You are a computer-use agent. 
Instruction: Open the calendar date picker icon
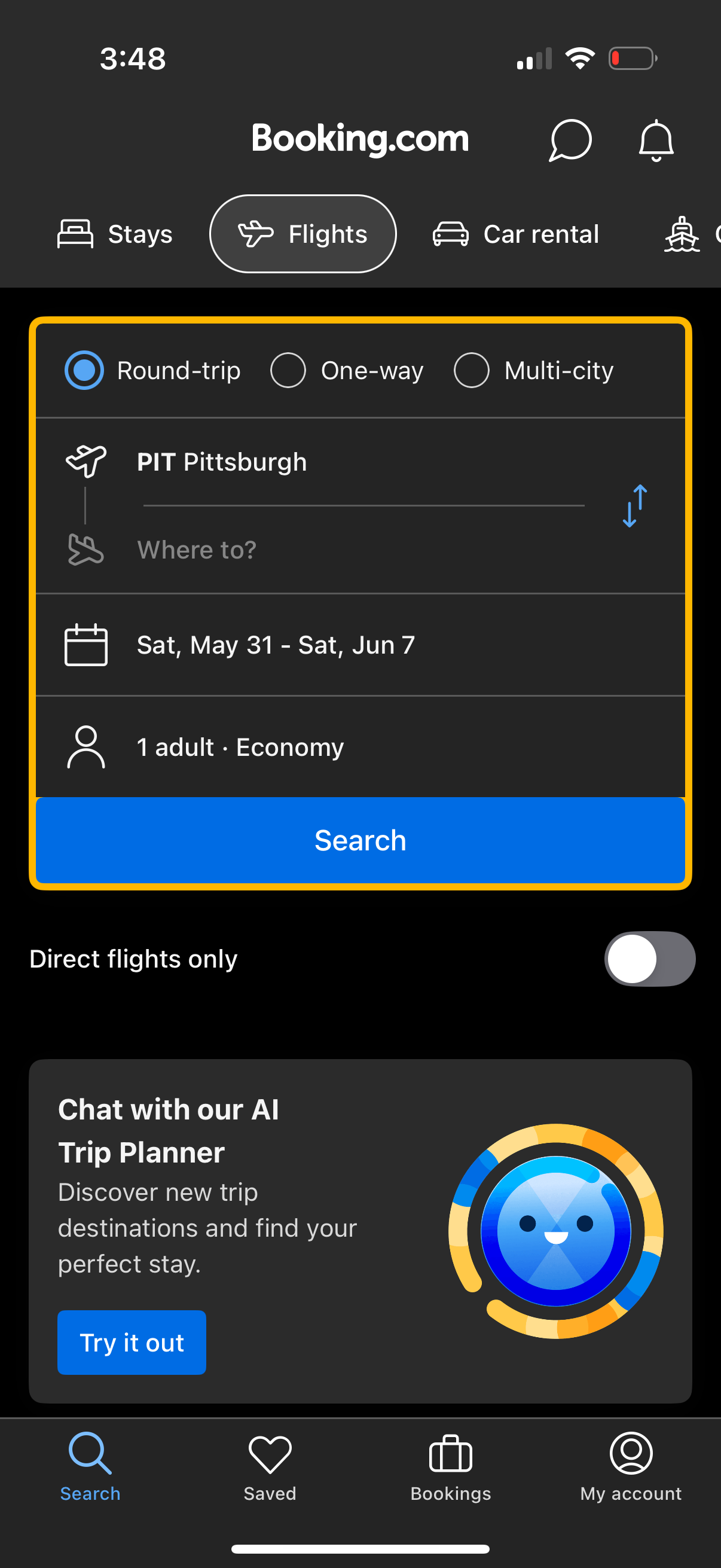click(87, 645)
